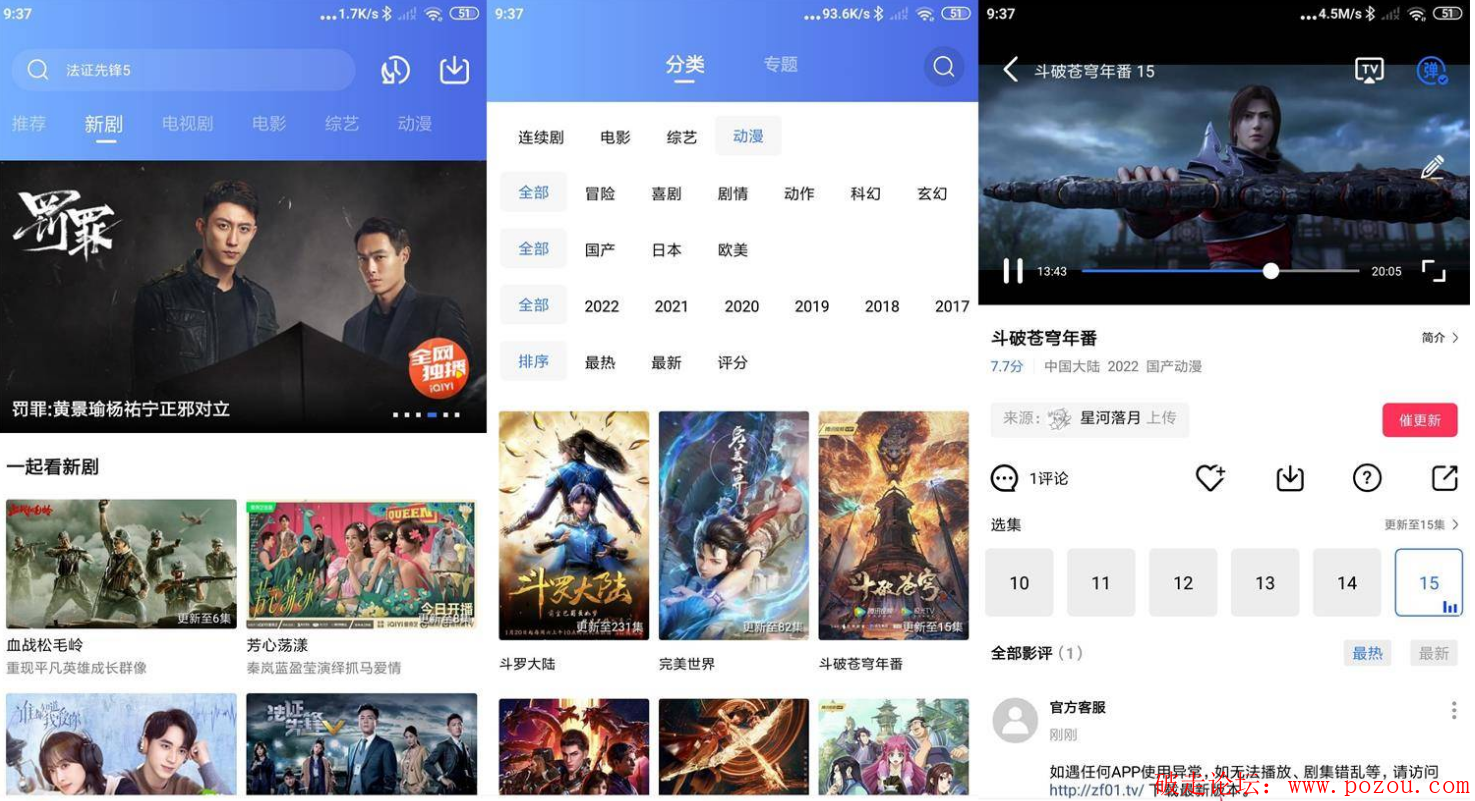1475x801 pixels.
Task: Sort results by 评分
Action: click(733, 362)
